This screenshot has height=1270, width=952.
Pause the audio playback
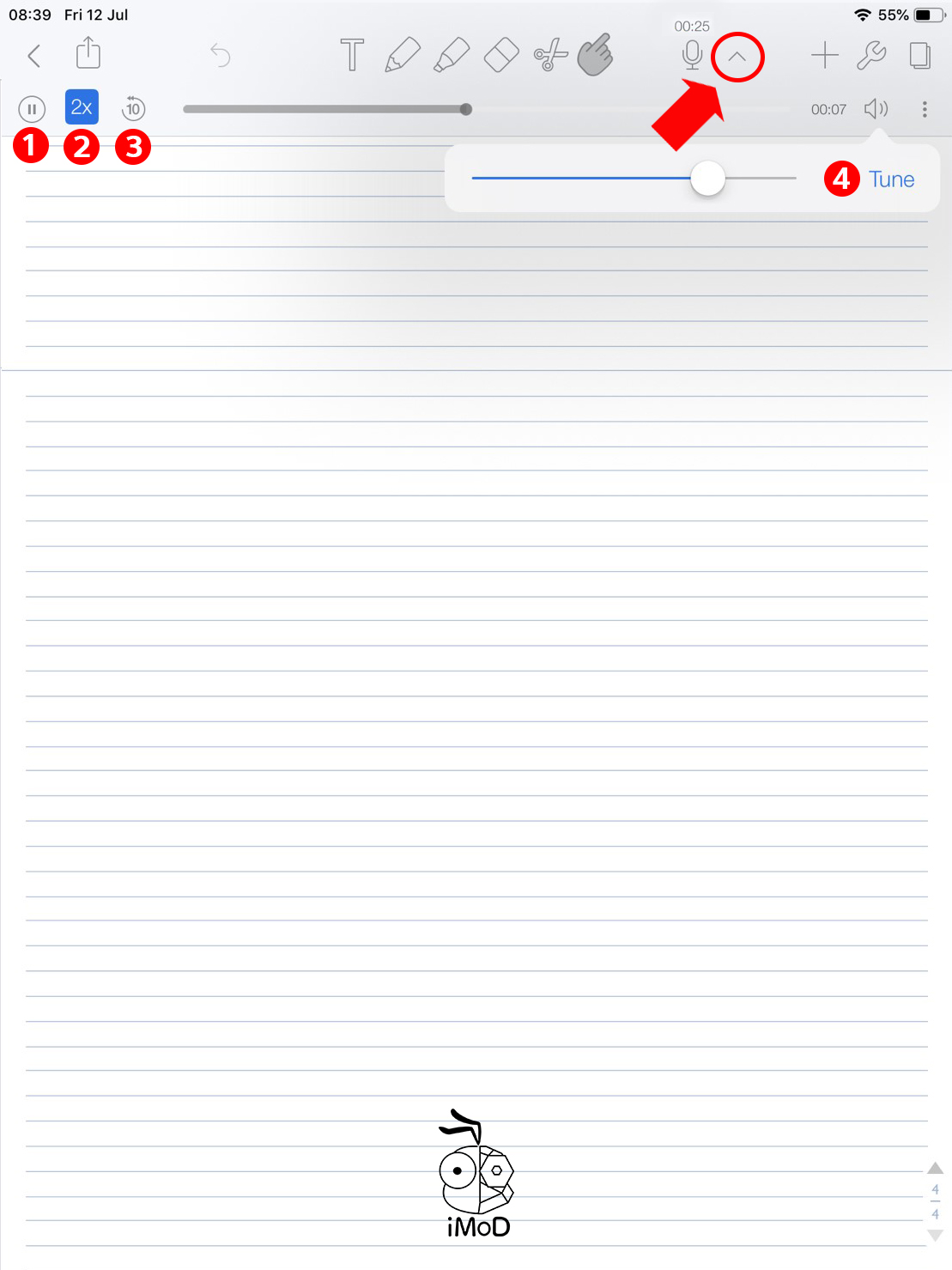pyautogui.click(x=32, y=108)
